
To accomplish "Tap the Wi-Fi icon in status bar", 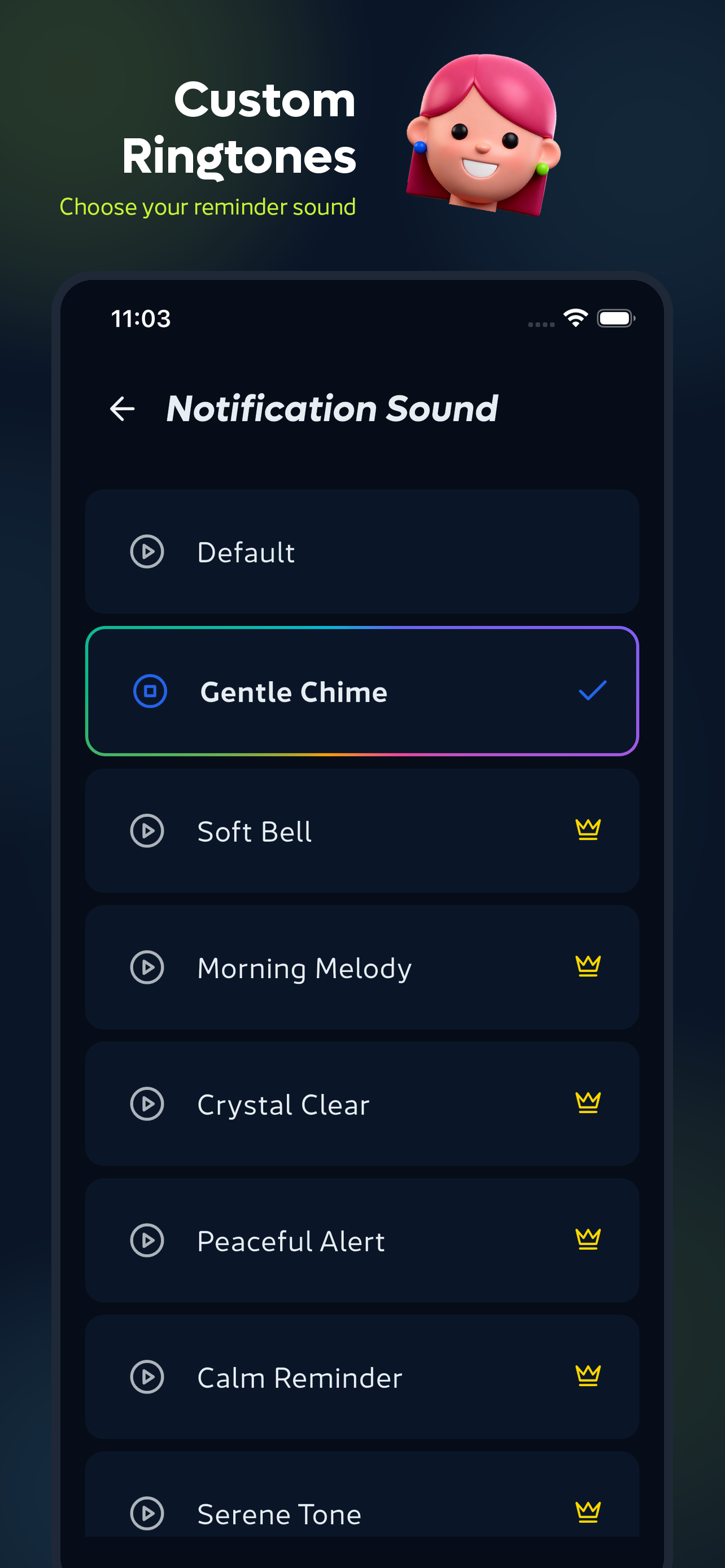I will coord(575,318).
